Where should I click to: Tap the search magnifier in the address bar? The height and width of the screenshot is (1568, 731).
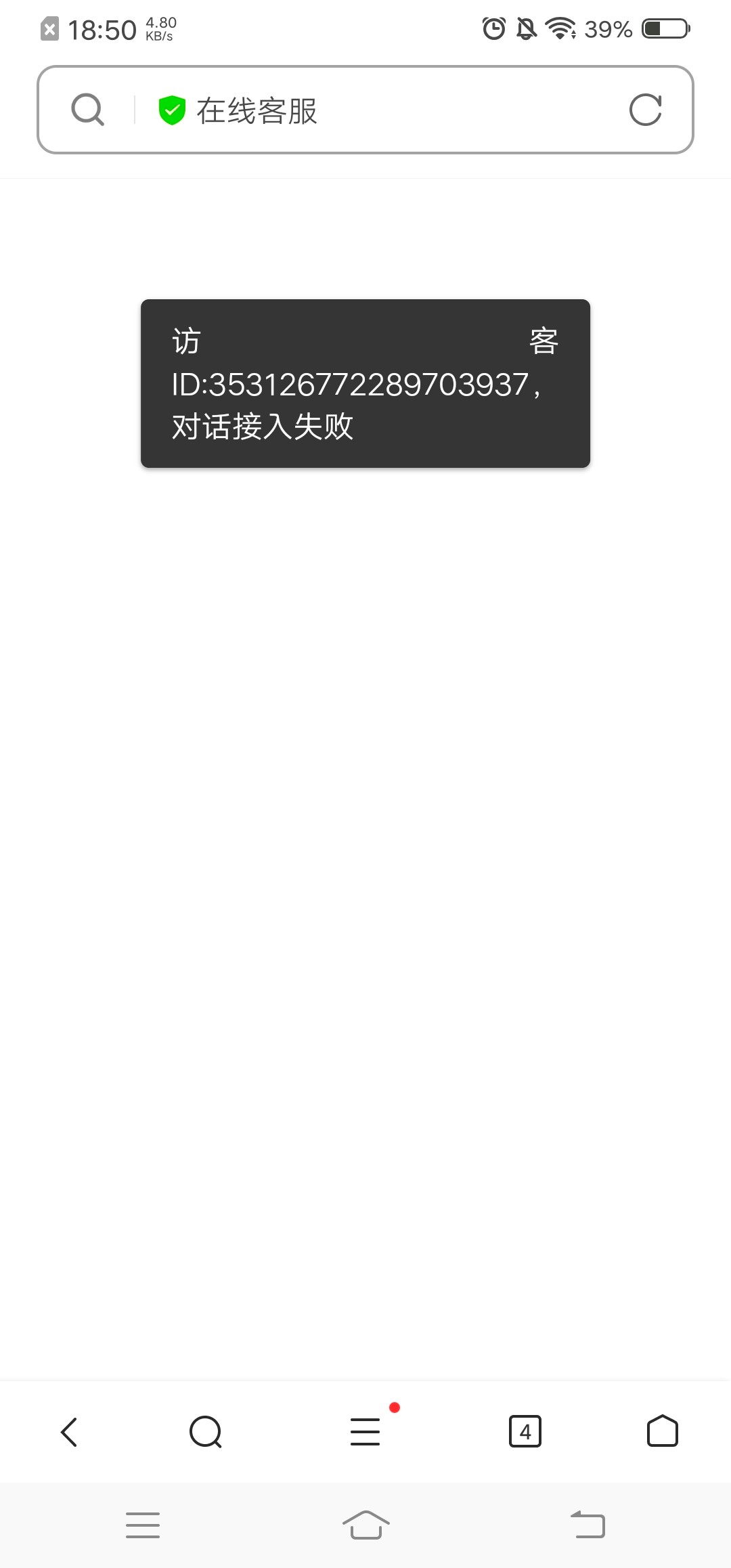click(88, 110)
